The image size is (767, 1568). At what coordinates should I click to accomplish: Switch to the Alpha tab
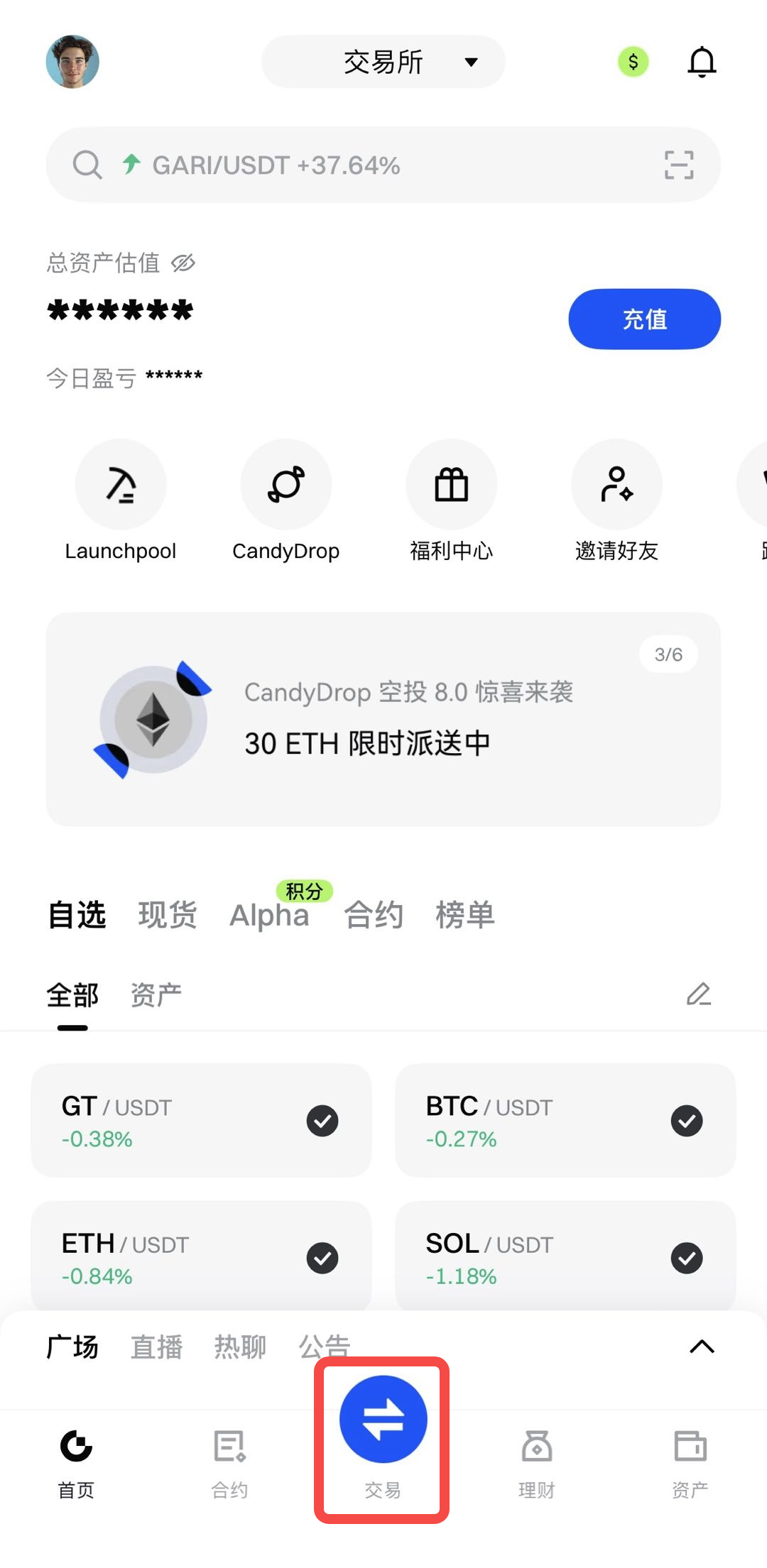pyautogui.click(x=270, y=915)
